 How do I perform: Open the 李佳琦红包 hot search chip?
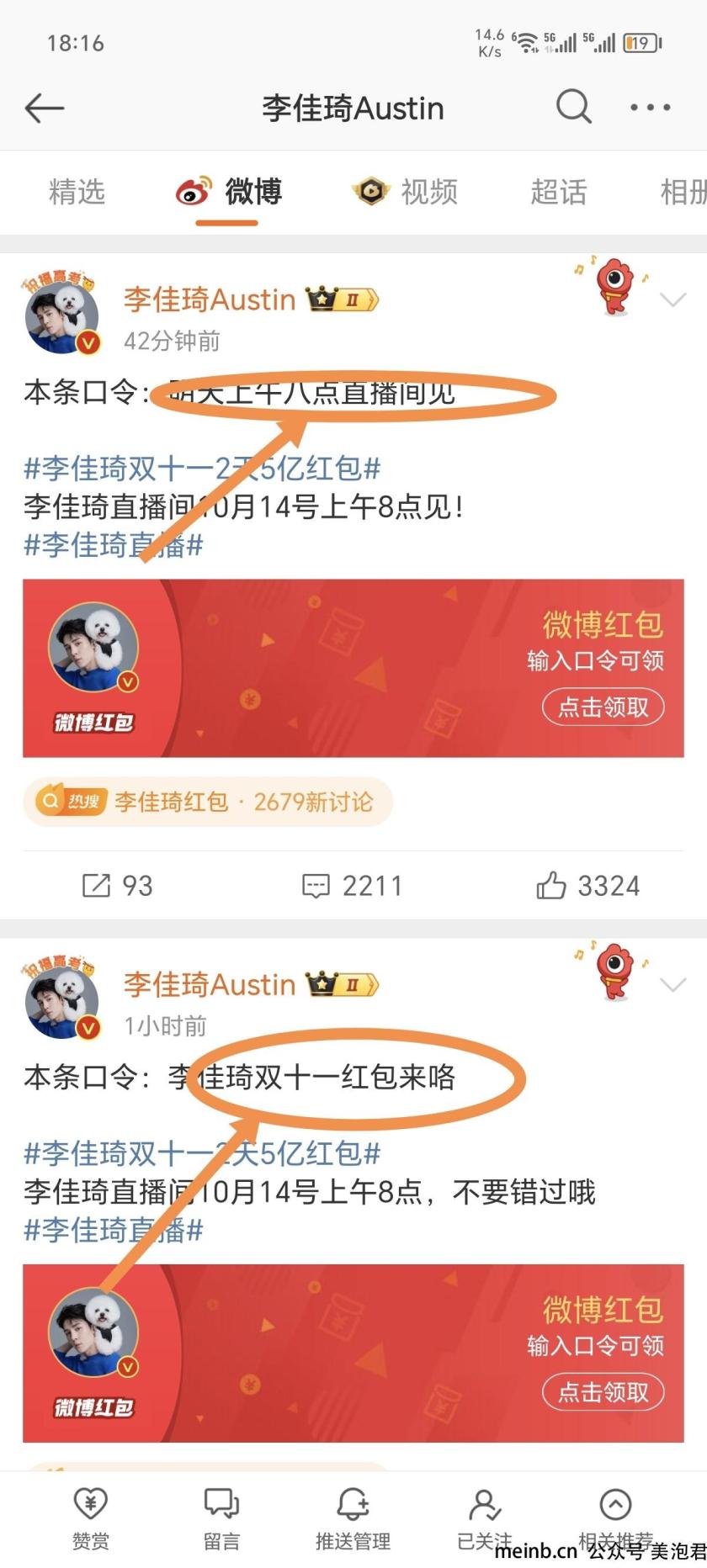pos(207,802)
